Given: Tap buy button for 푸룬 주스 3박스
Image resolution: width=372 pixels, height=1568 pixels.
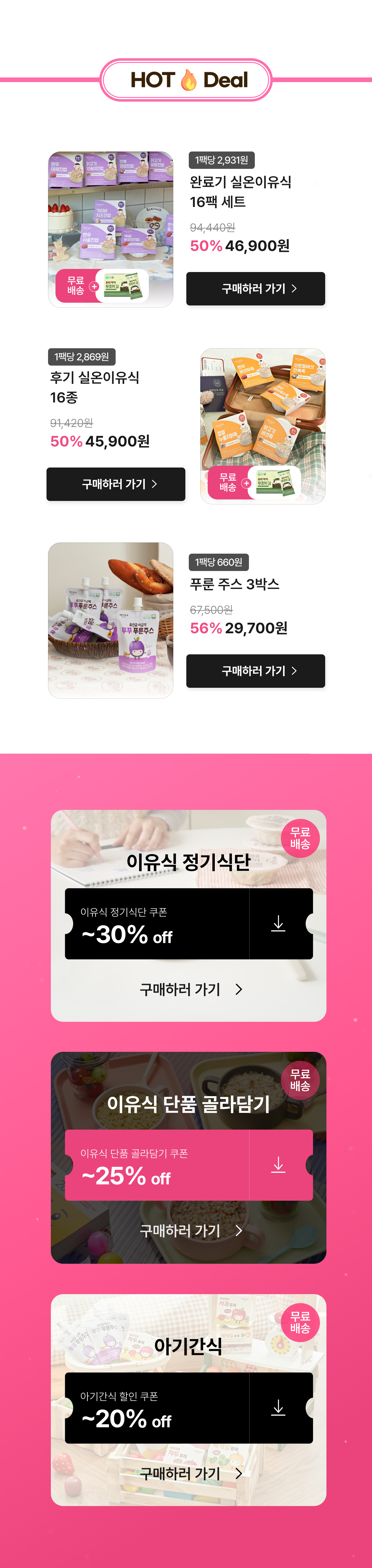Looking at the screenshot, I should click(256, 671).
